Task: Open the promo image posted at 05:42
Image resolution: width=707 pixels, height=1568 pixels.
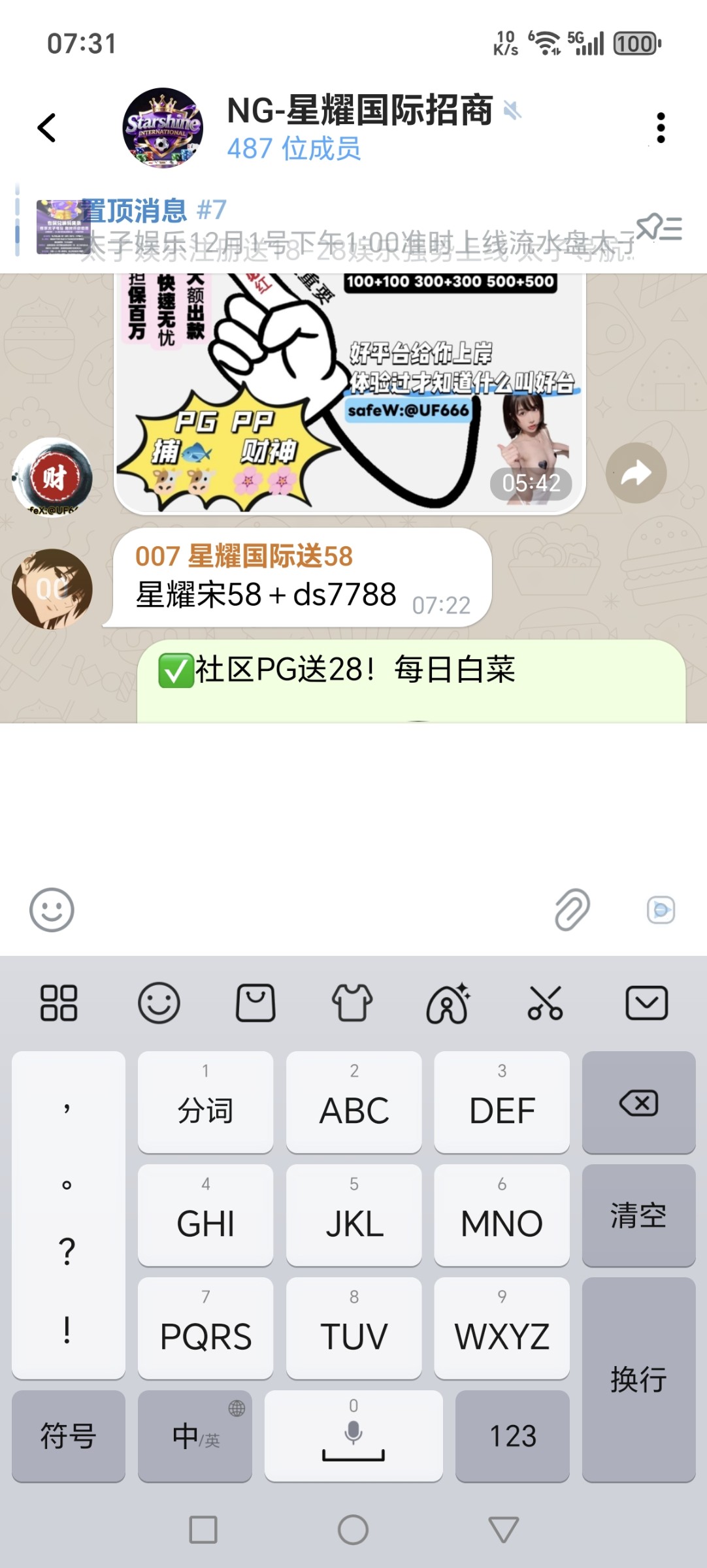Action: [350, 392]
